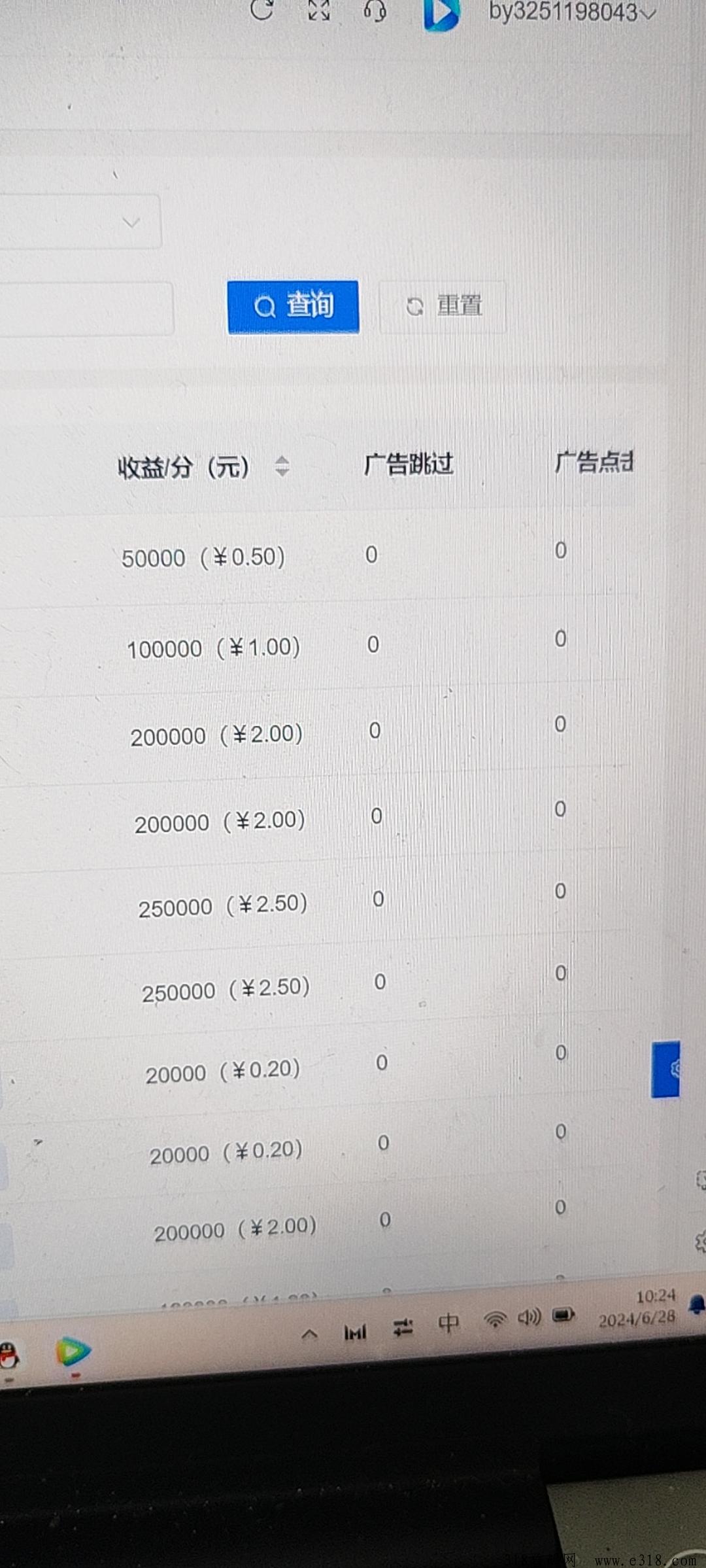The height and width of the screenshot is (1568, 706).
Task: Show hidden tray icons with the taskbar caret
Action: (x=310, y=1333)
